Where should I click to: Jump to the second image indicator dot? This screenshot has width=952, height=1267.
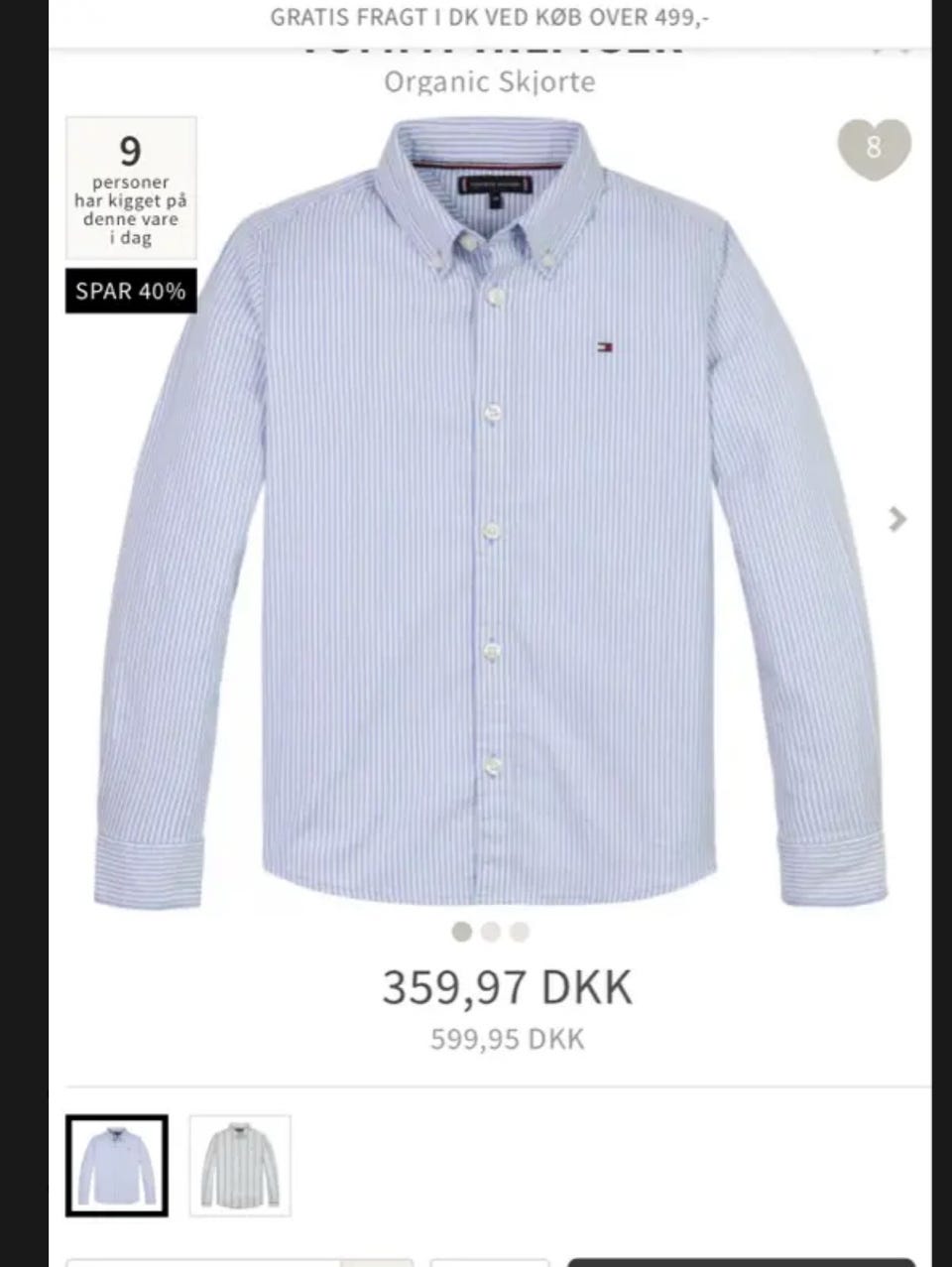pyautogui.click(x=491, y=932)
